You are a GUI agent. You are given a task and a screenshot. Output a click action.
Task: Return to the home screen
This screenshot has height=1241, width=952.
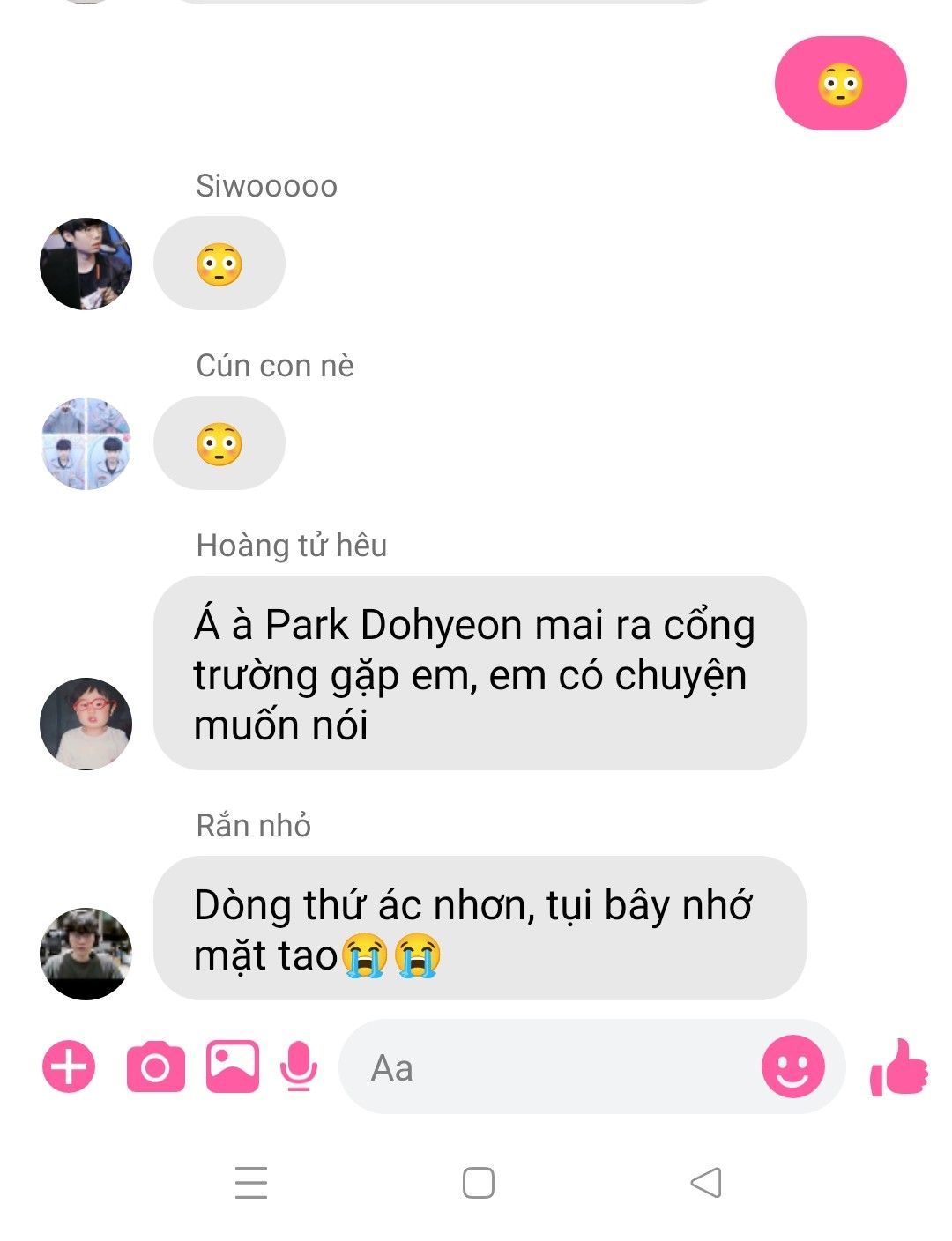click(x=479, y=1183)
